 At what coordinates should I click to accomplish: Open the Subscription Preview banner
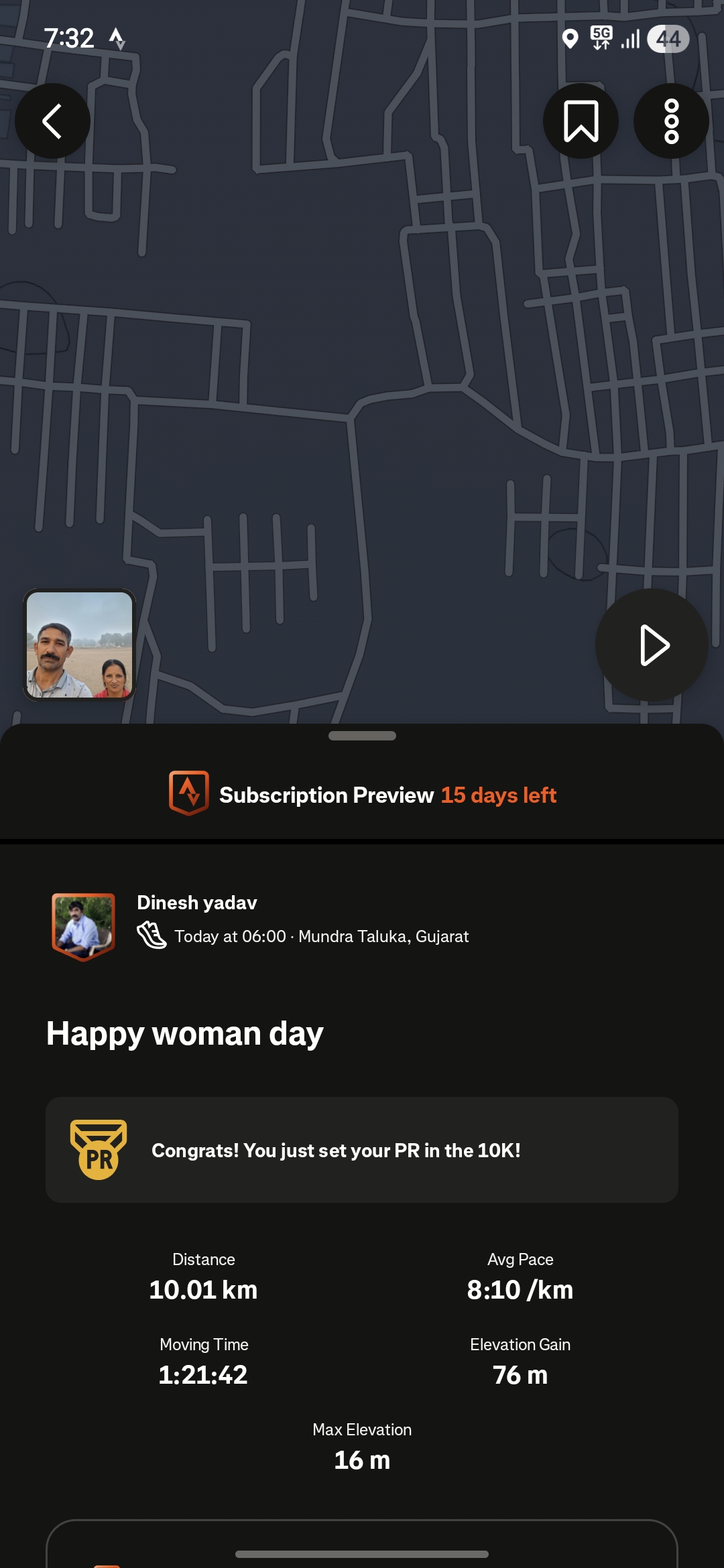362,795
